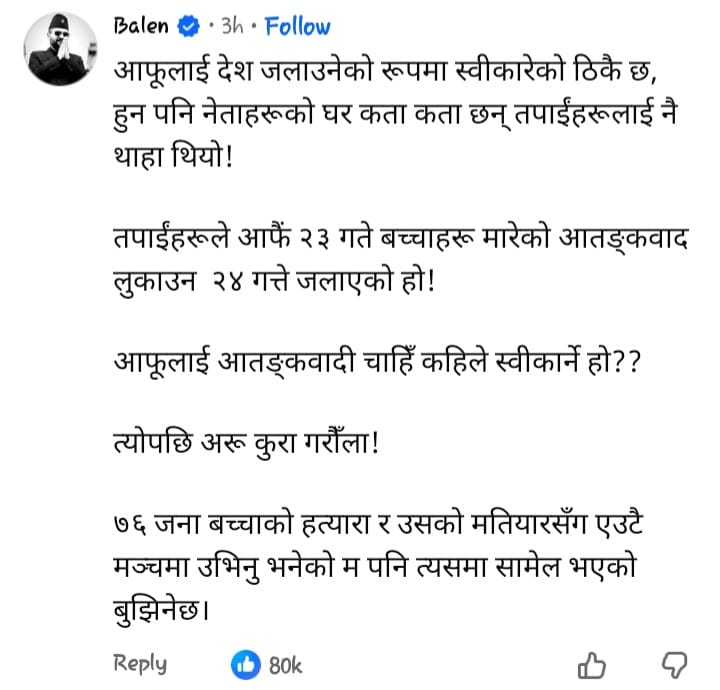
Task: Open Balen's profile name link
Action: (142, 26)
